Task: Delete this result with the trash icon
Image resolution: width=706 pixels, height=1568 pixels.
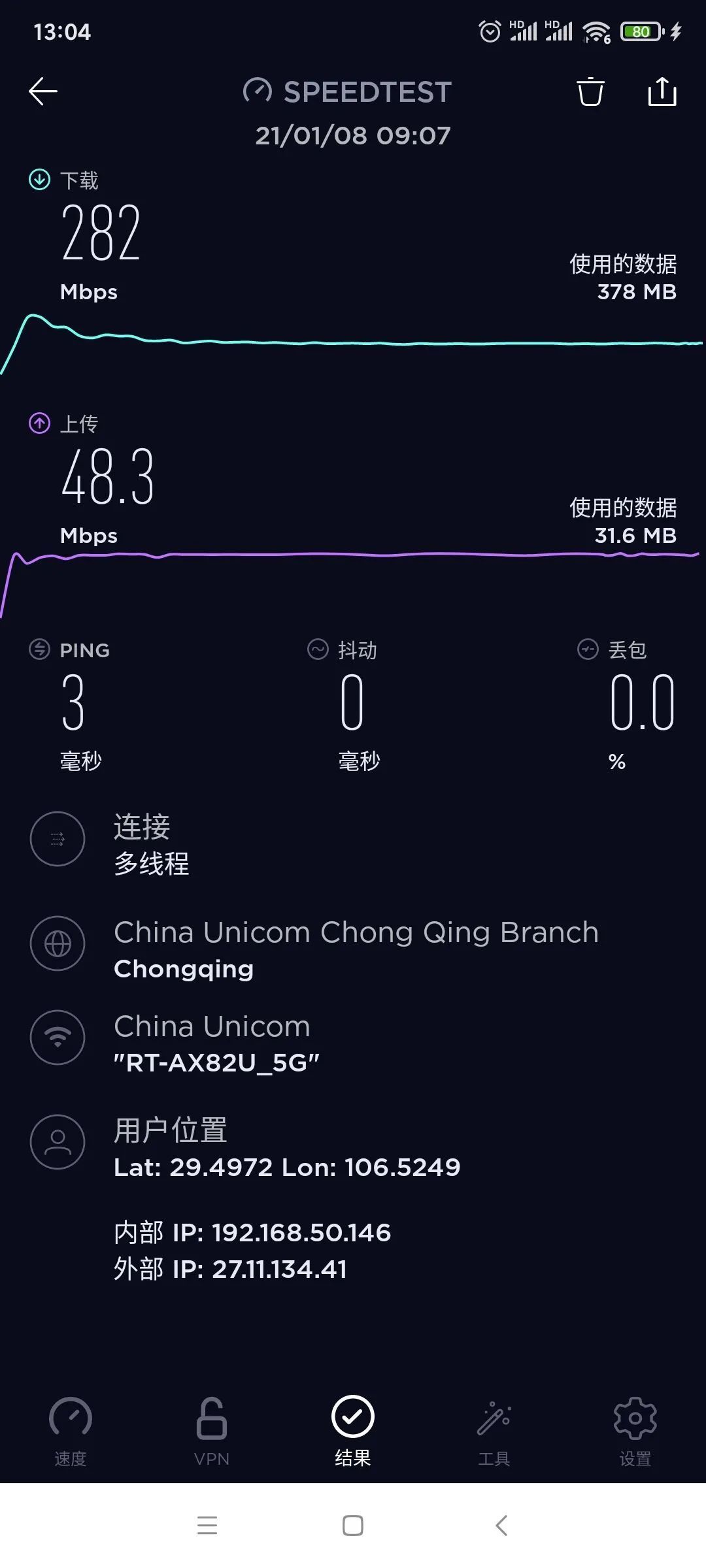Action: [x=590, y=91]
